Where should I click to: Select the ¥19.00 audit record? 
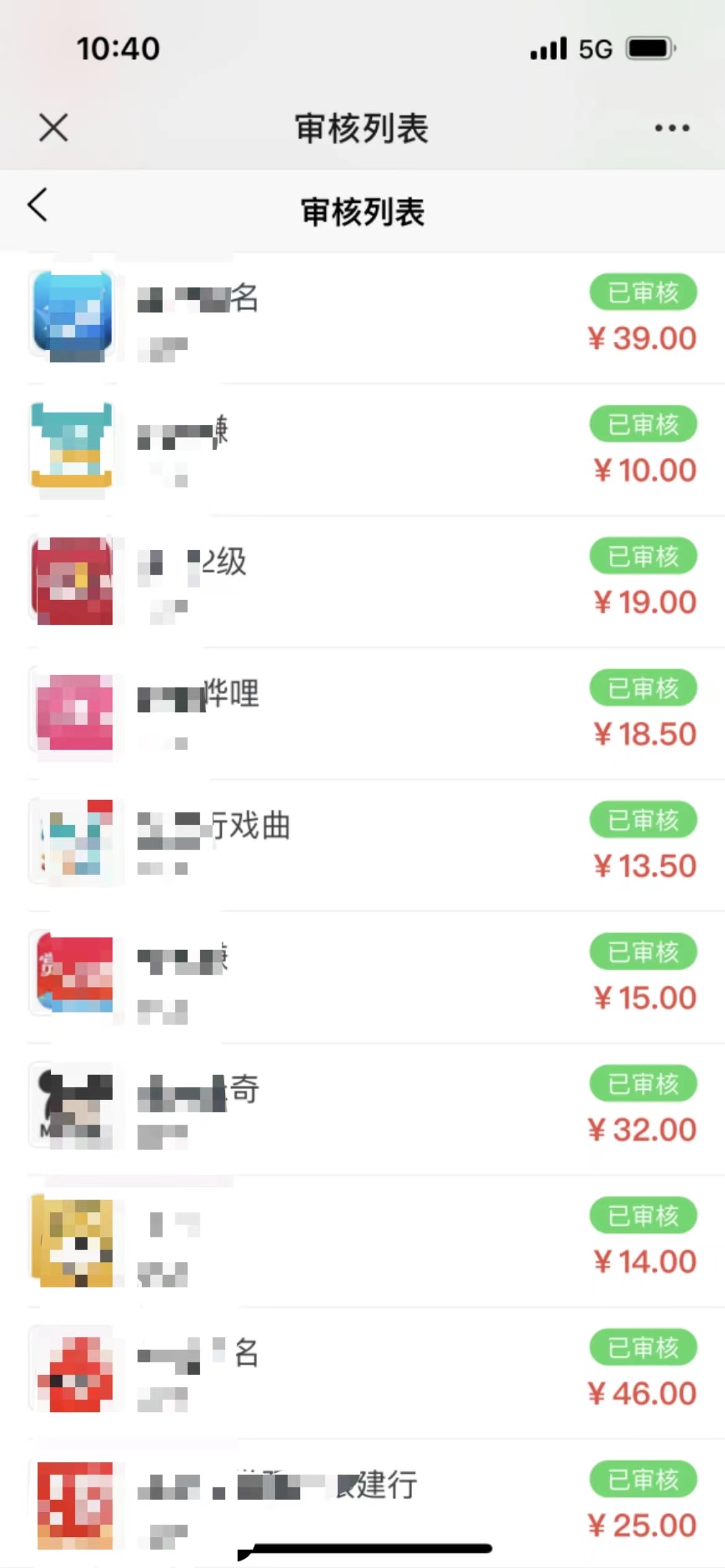[x=362, y=581]
